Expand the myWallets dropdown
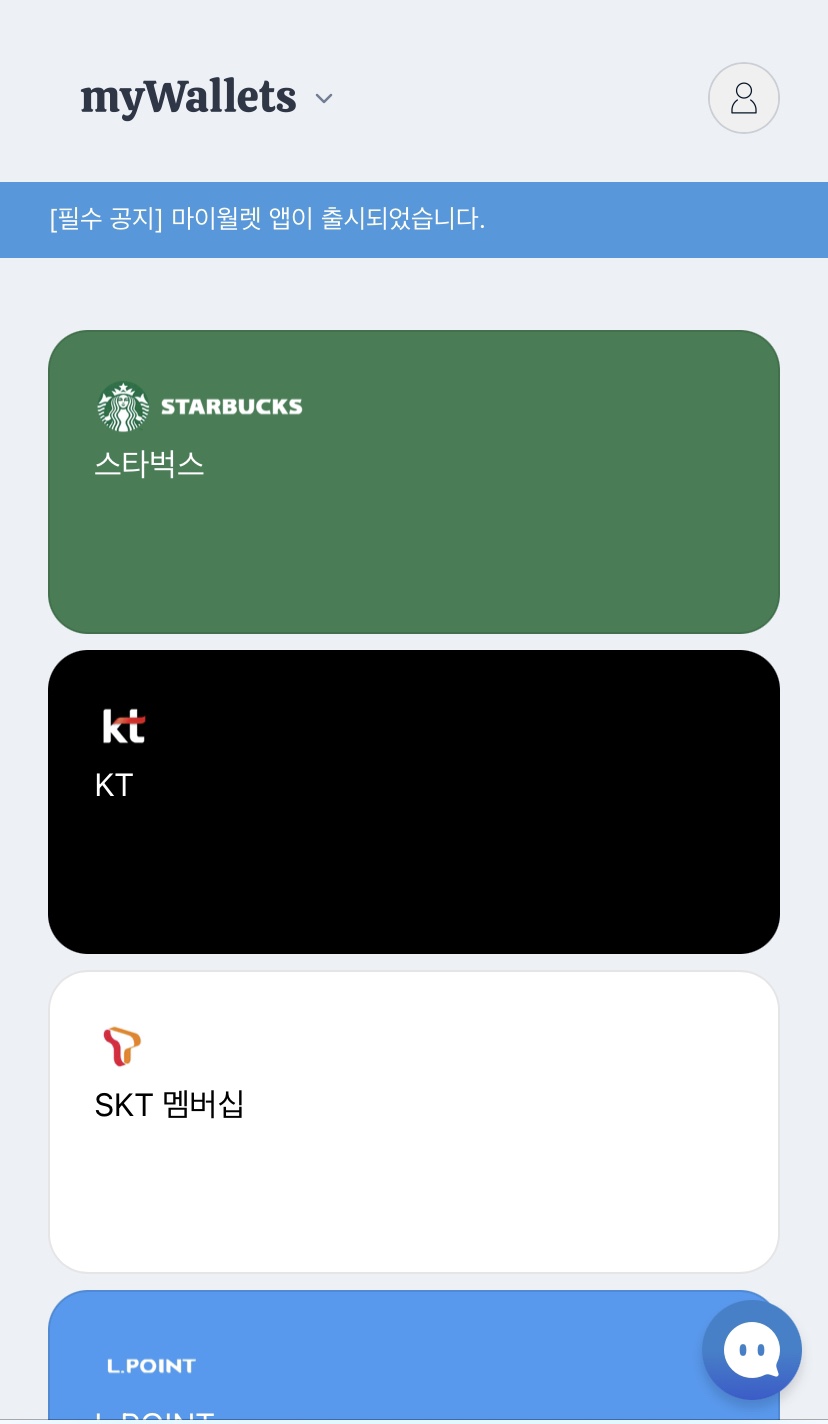Viewport: 828px width, 1424px height. pos(323,98)
